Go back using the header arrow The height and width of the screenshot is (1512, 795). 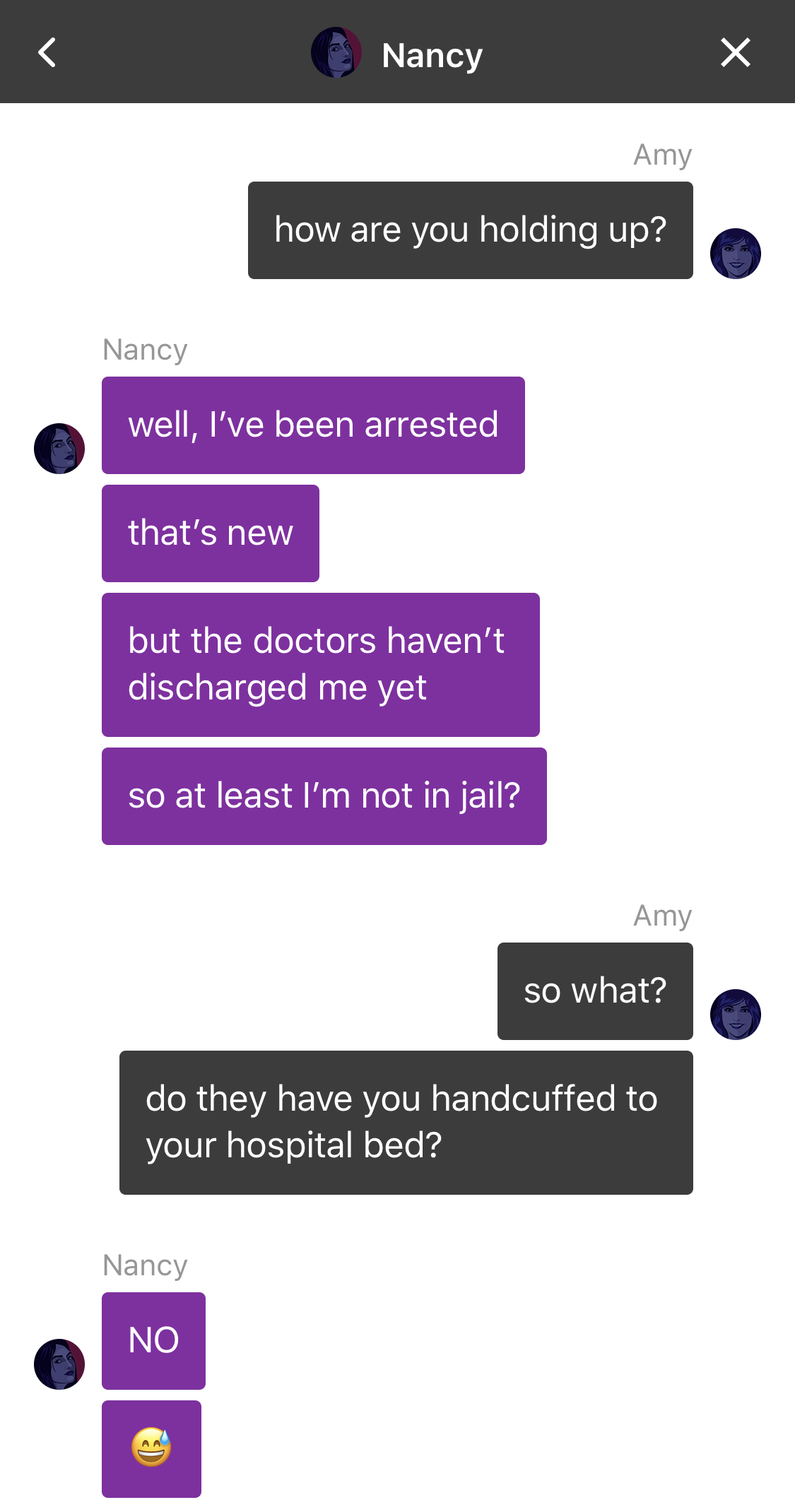[47, 53]
